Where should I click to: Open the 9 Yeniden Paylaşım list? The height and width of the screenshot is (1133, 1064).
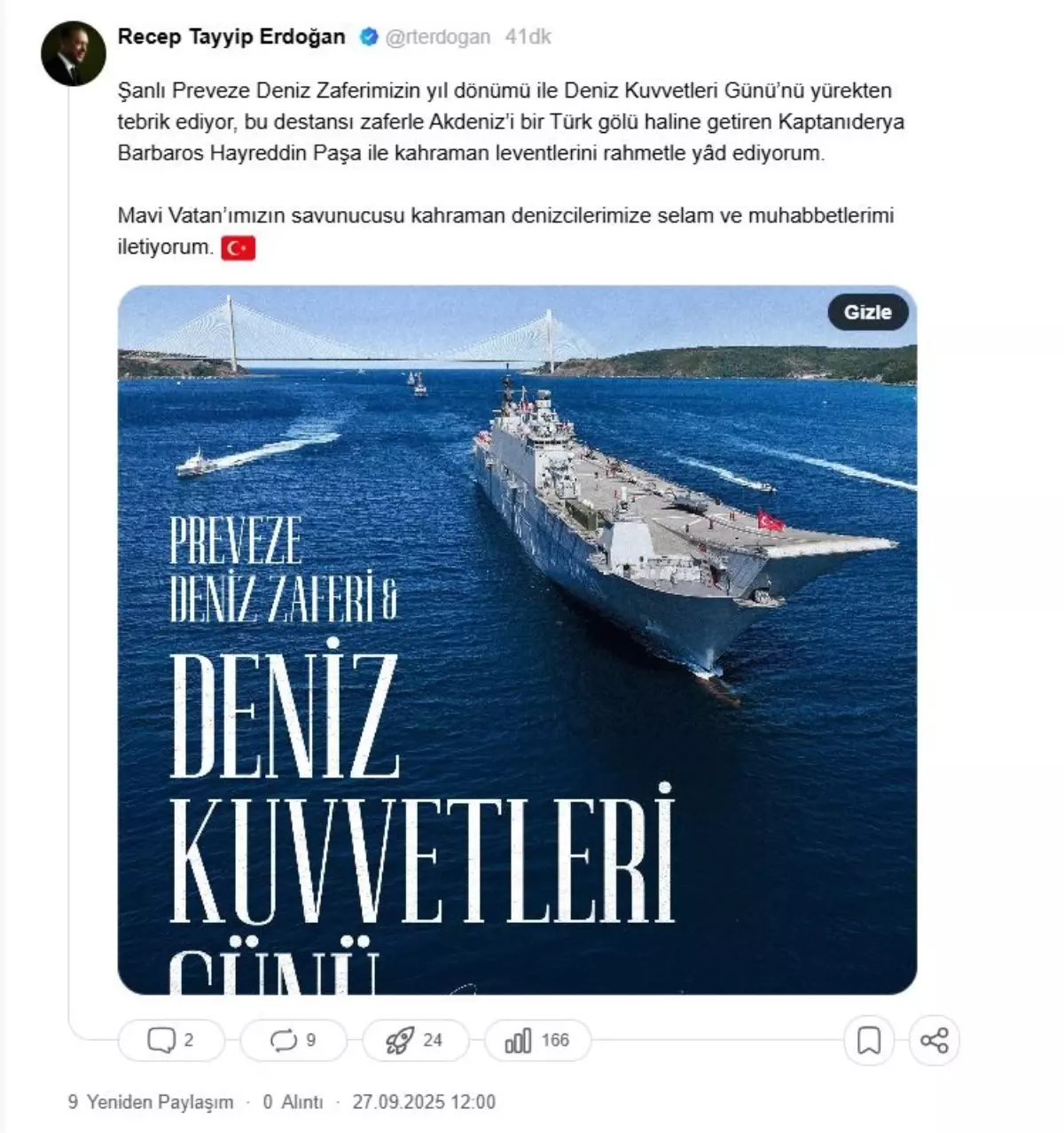(151, 1102)
